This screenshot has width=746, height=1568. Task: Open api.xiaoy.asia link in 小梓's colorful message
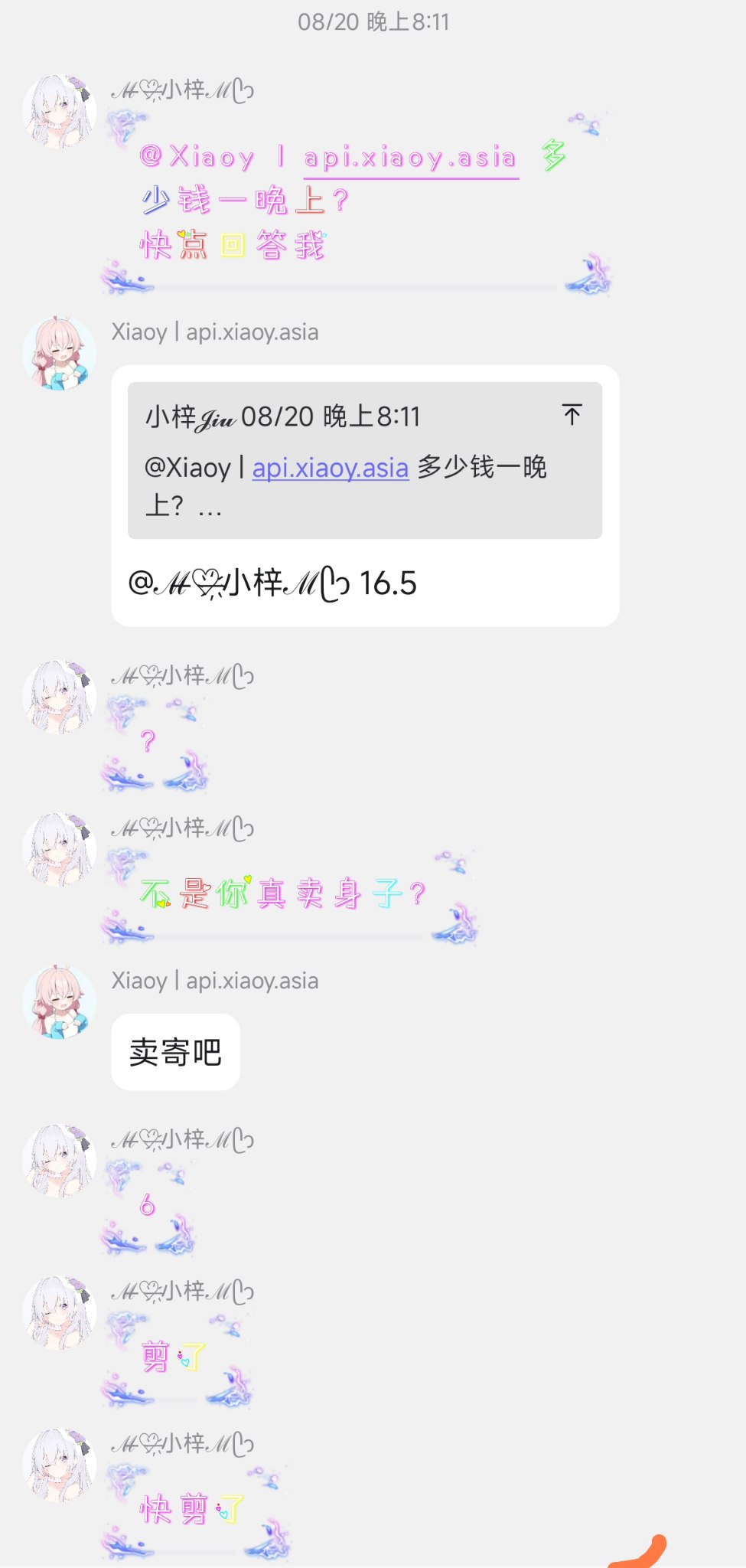[x=410, y=158]
